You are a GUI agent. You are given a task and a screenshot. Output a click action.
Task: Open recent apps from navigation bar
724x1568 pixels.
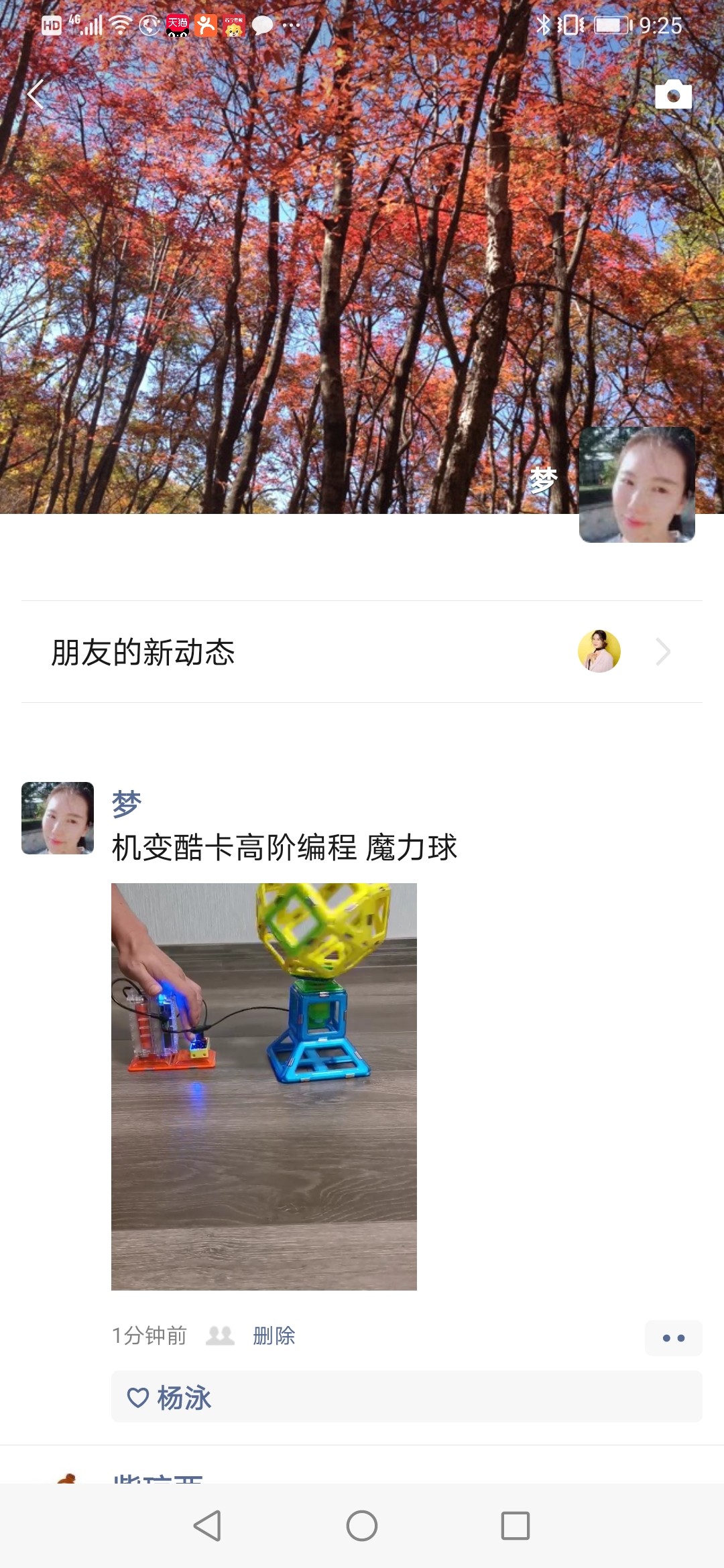515,1526
